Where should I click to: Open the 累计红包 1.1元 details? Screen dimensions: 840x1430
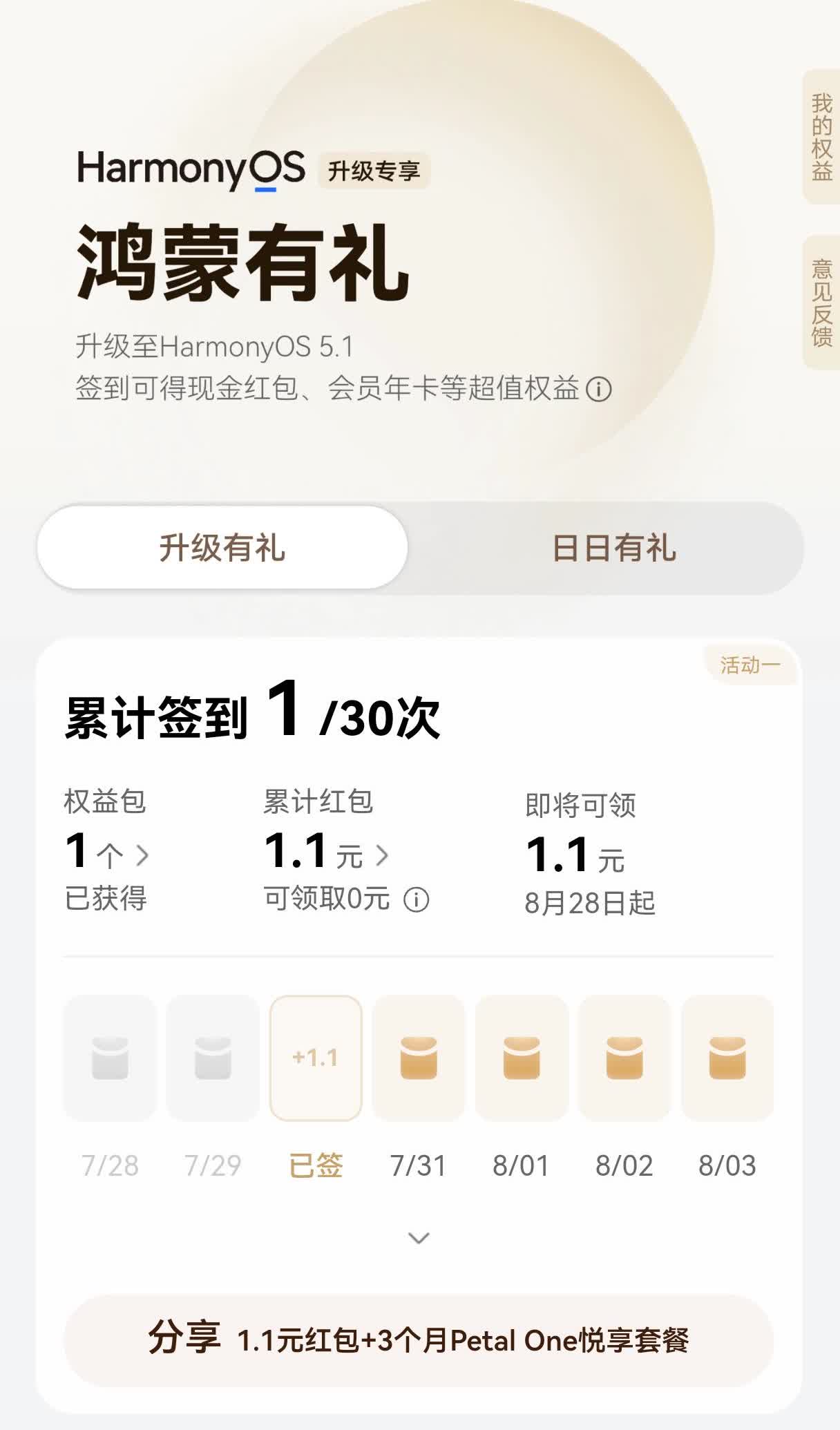327,852
